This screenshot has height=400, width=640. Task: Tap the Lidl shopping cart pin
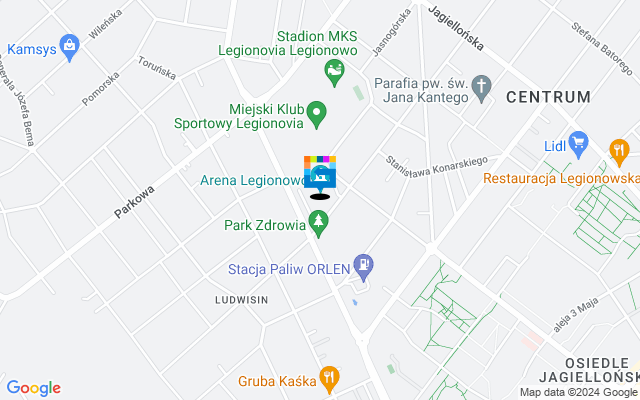tap(578, 145)
